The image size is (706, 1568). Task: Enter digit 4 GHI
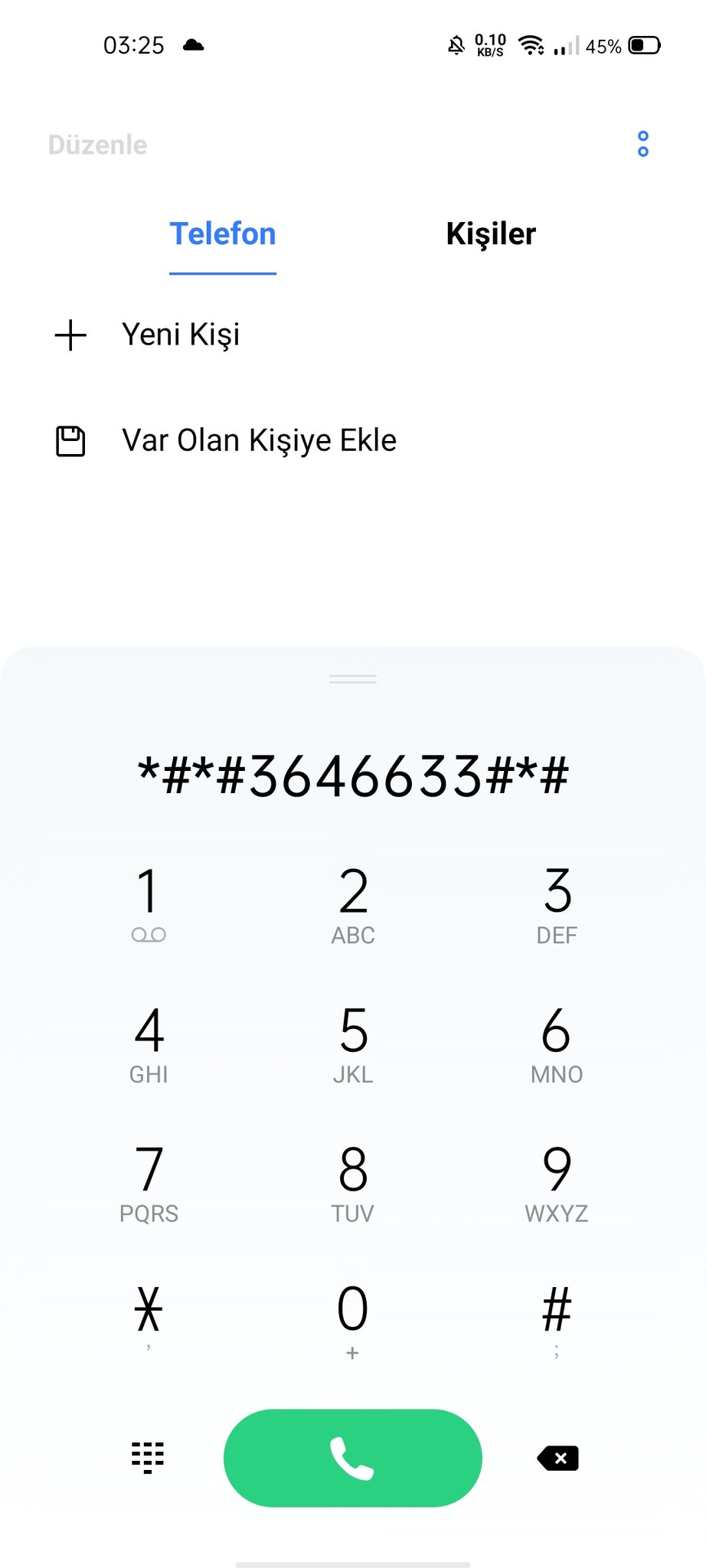point(149,1044)
